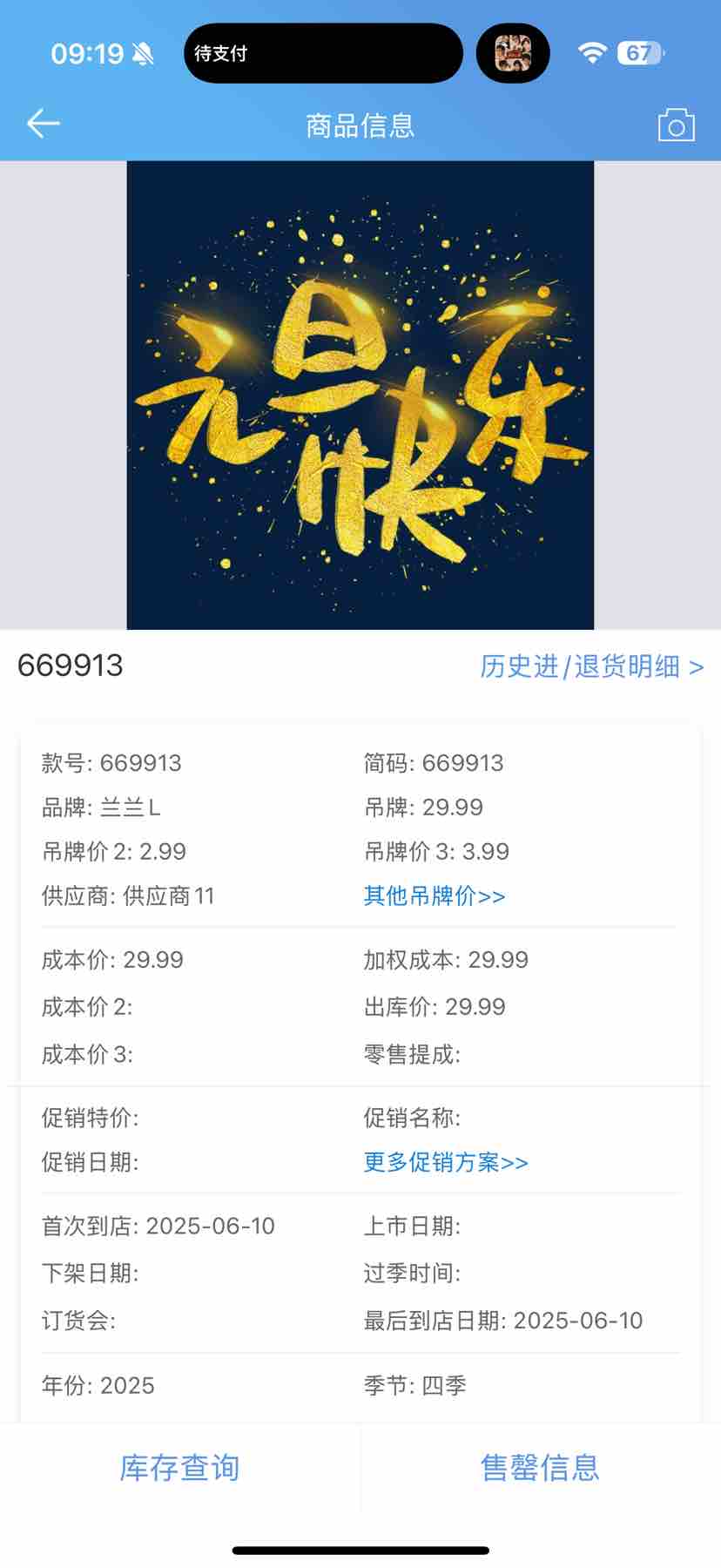The width and height of the screenshot is (721, 1568).
Task: View the product image
Action: pyautogui.click(x=360, y=395)
